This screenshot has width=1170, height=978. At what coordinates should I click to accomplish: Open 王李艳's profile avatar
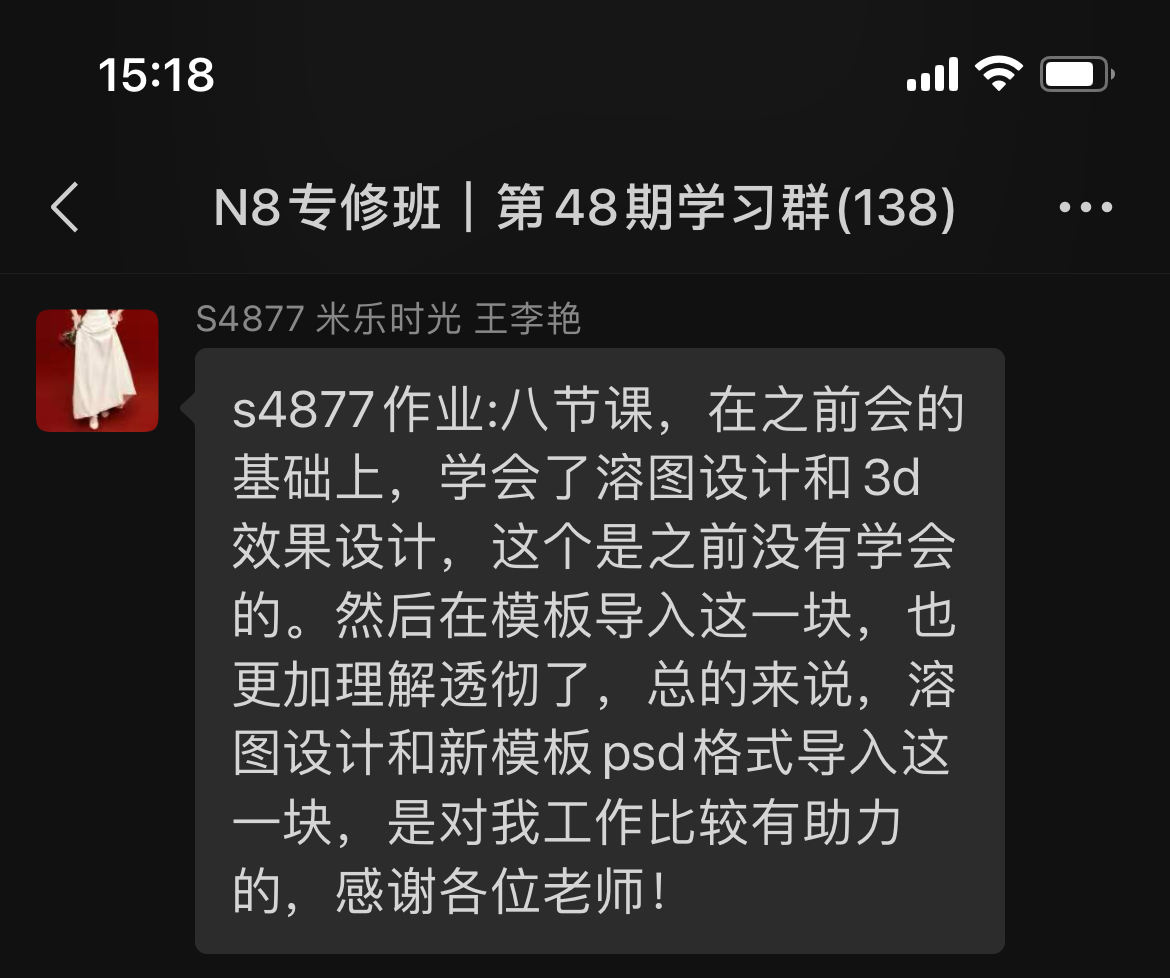click(97, 371)
